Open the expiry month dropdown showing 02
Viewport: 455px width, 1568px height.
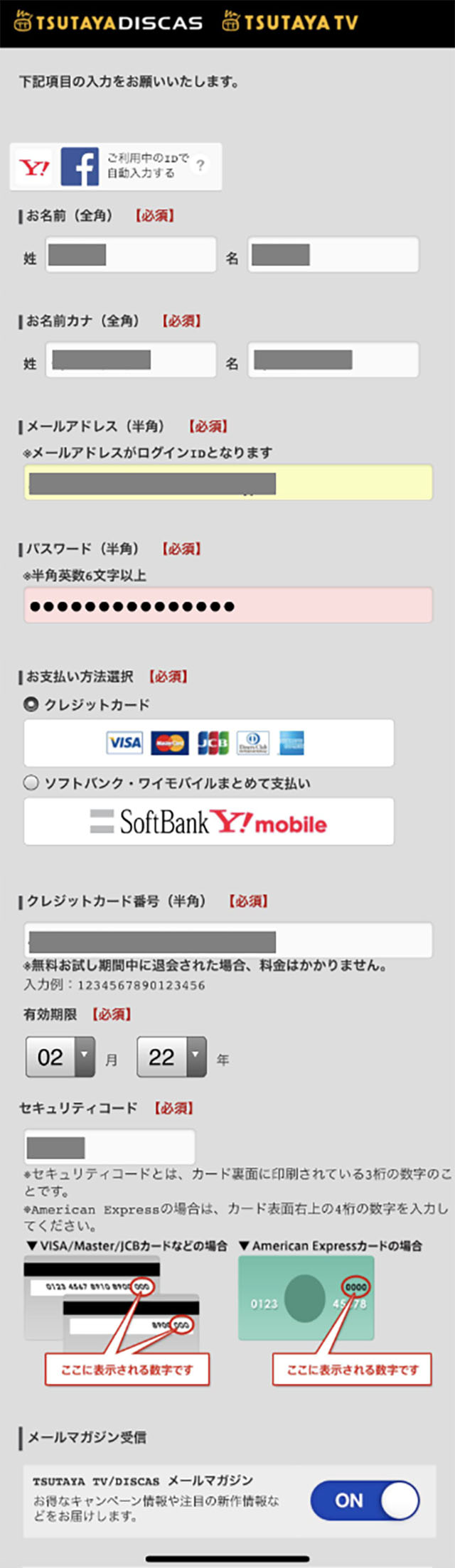(x=60, y=1057)
